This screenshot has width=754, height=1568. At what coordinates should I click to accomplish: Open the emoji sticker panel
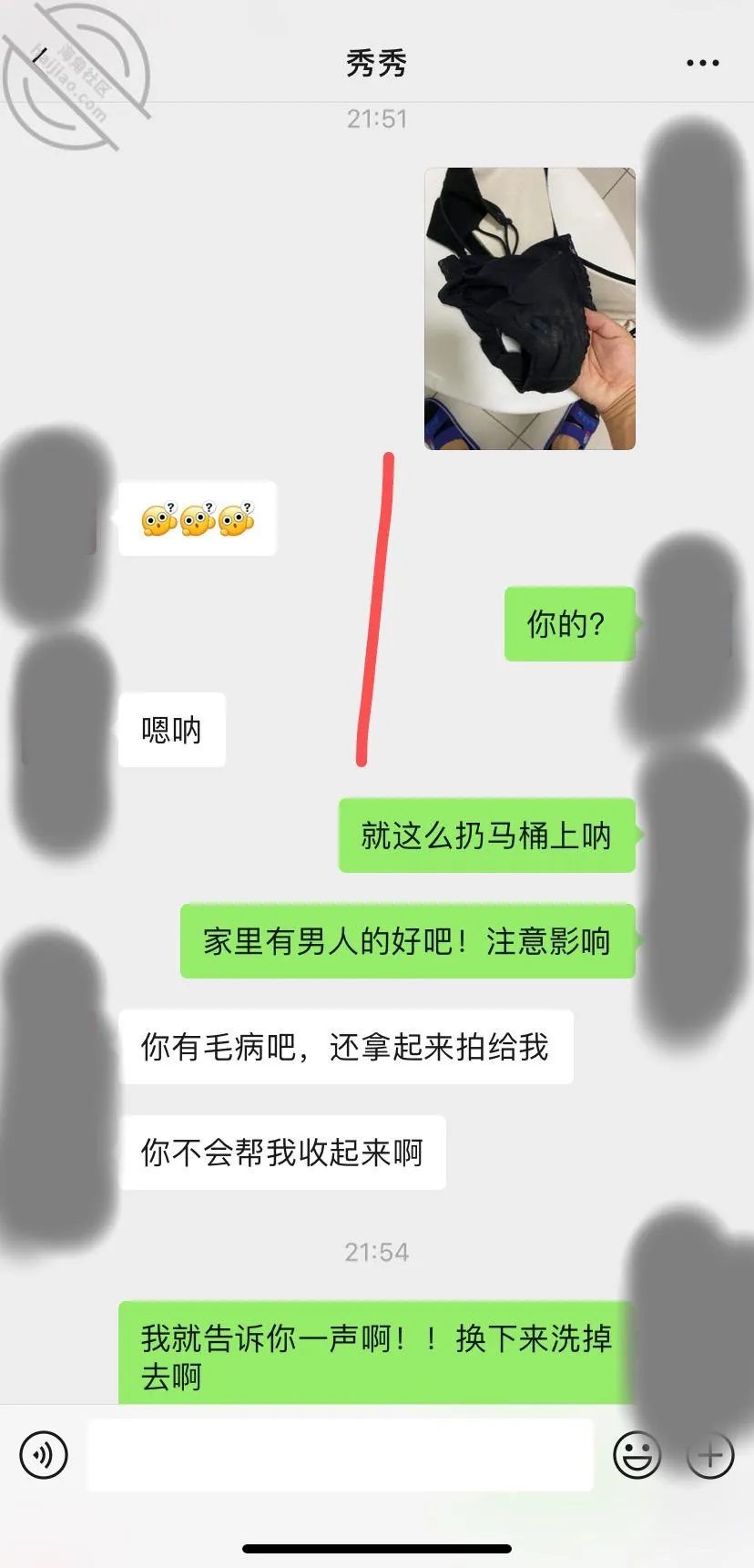click(637, 1455)
